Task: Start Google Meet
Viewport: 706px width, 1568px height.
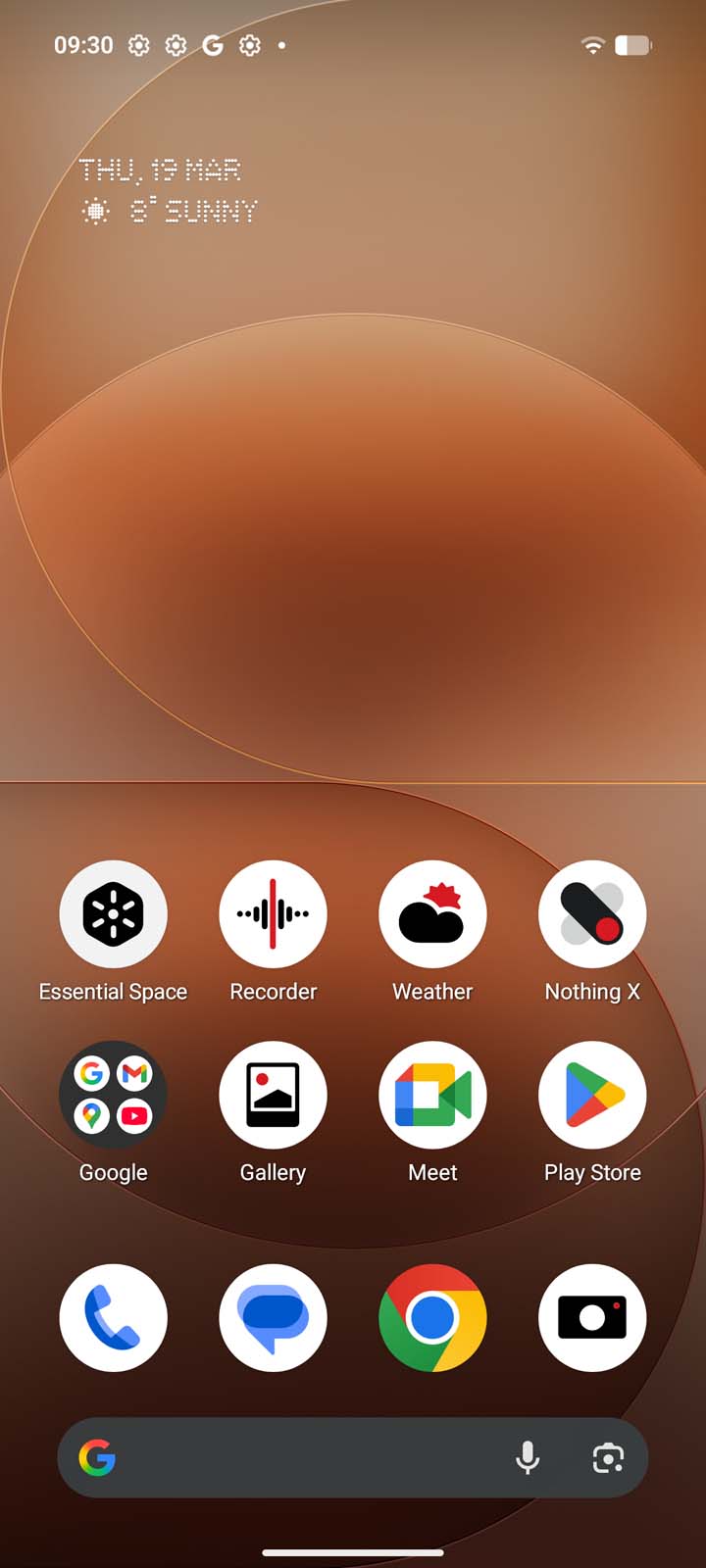Action: pyautogui.click(x=432, y=1095)
